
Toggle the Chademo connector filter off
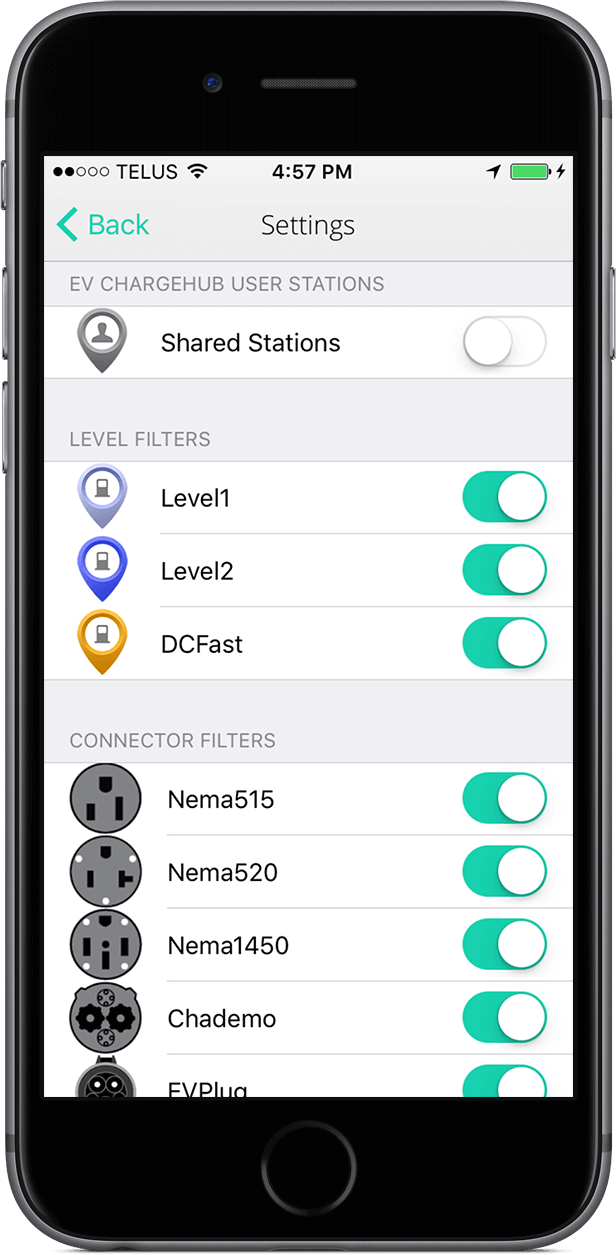click(504, 1018)
